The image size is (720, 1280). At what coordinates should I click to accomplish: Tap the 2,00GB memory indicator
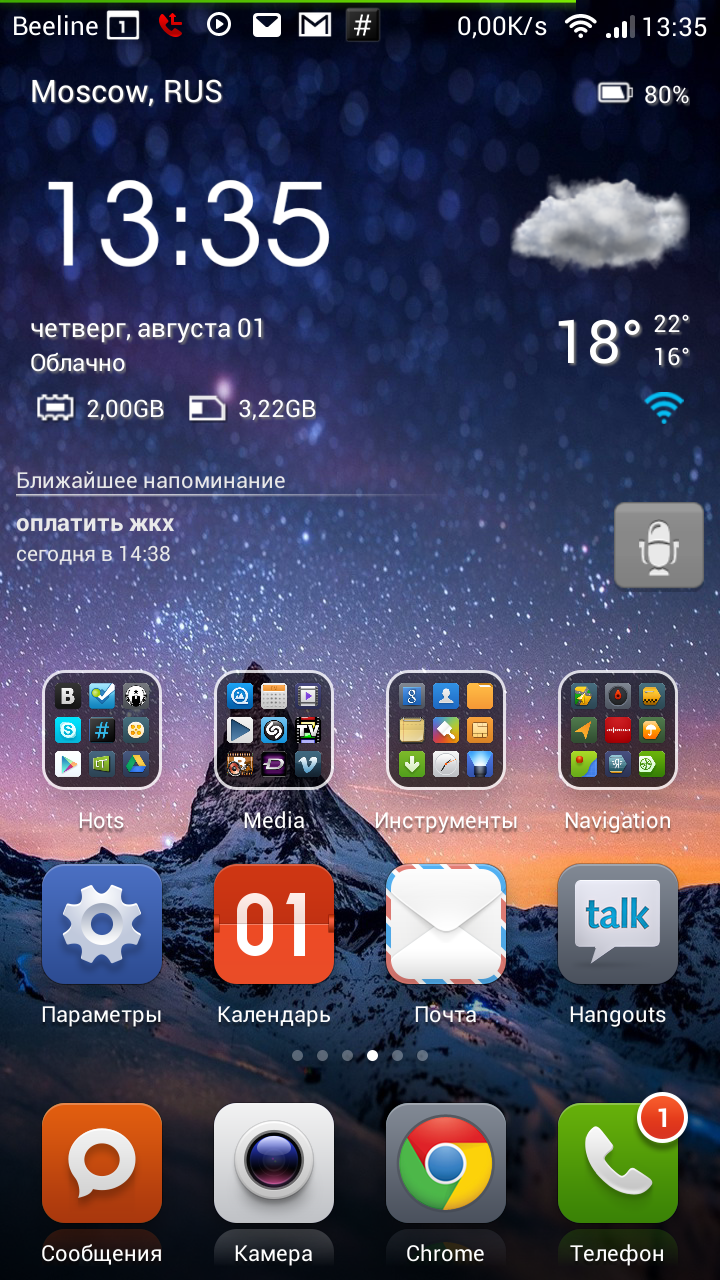tap(100, 408)
